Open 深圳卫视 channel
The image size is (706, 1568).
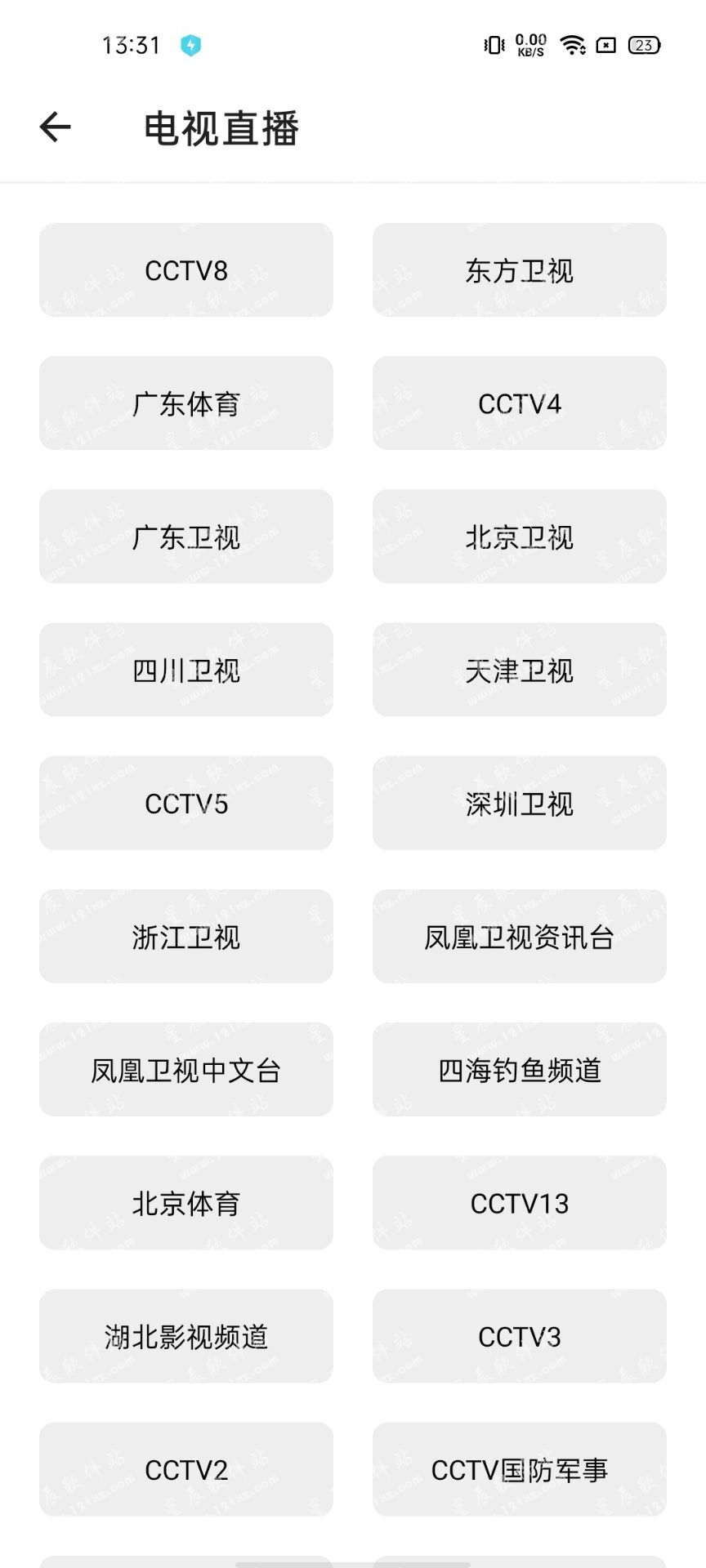tap(520, 803)
